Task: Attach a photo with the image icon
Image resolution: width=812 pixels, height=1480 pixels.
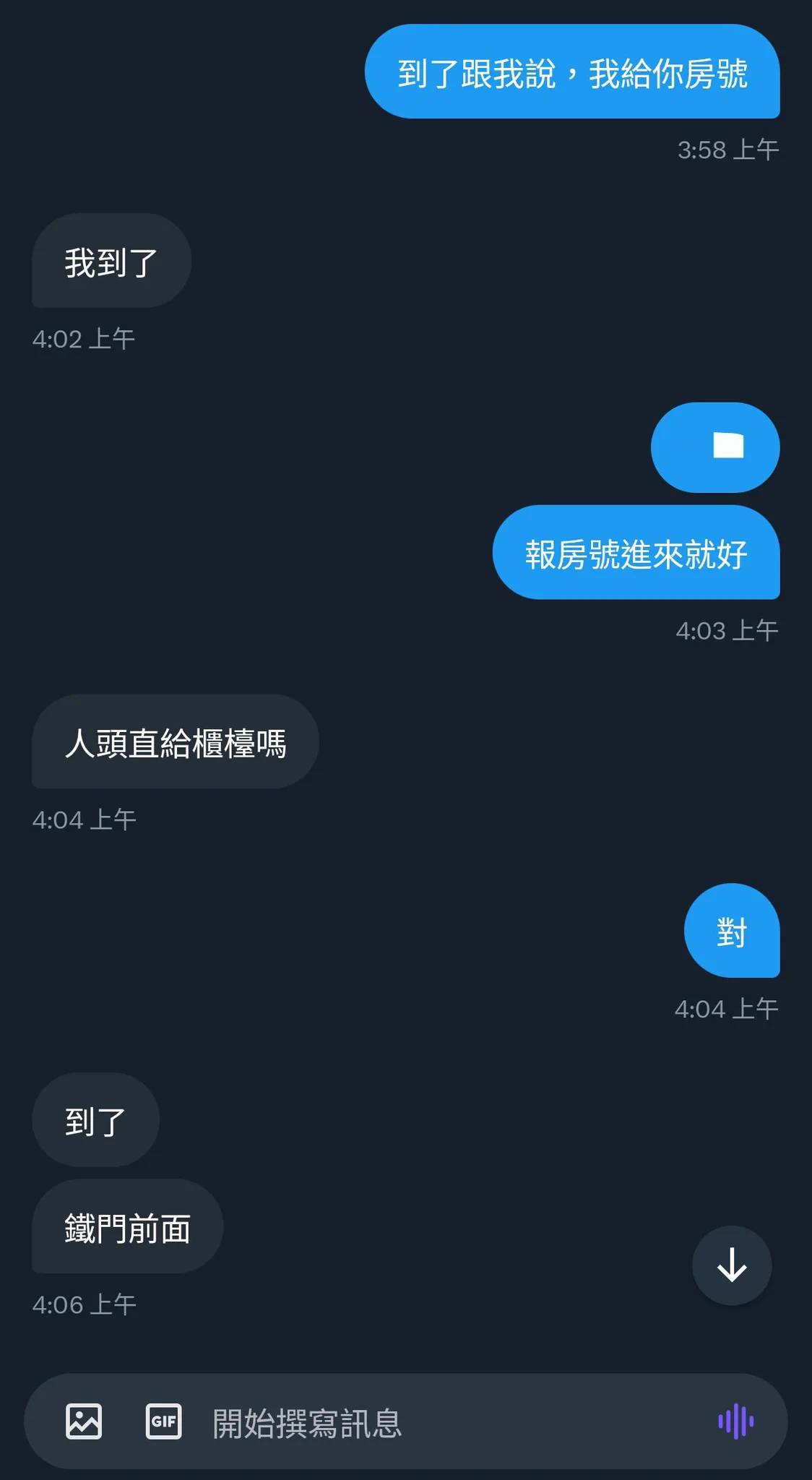Action: (x=84, y=1421)
